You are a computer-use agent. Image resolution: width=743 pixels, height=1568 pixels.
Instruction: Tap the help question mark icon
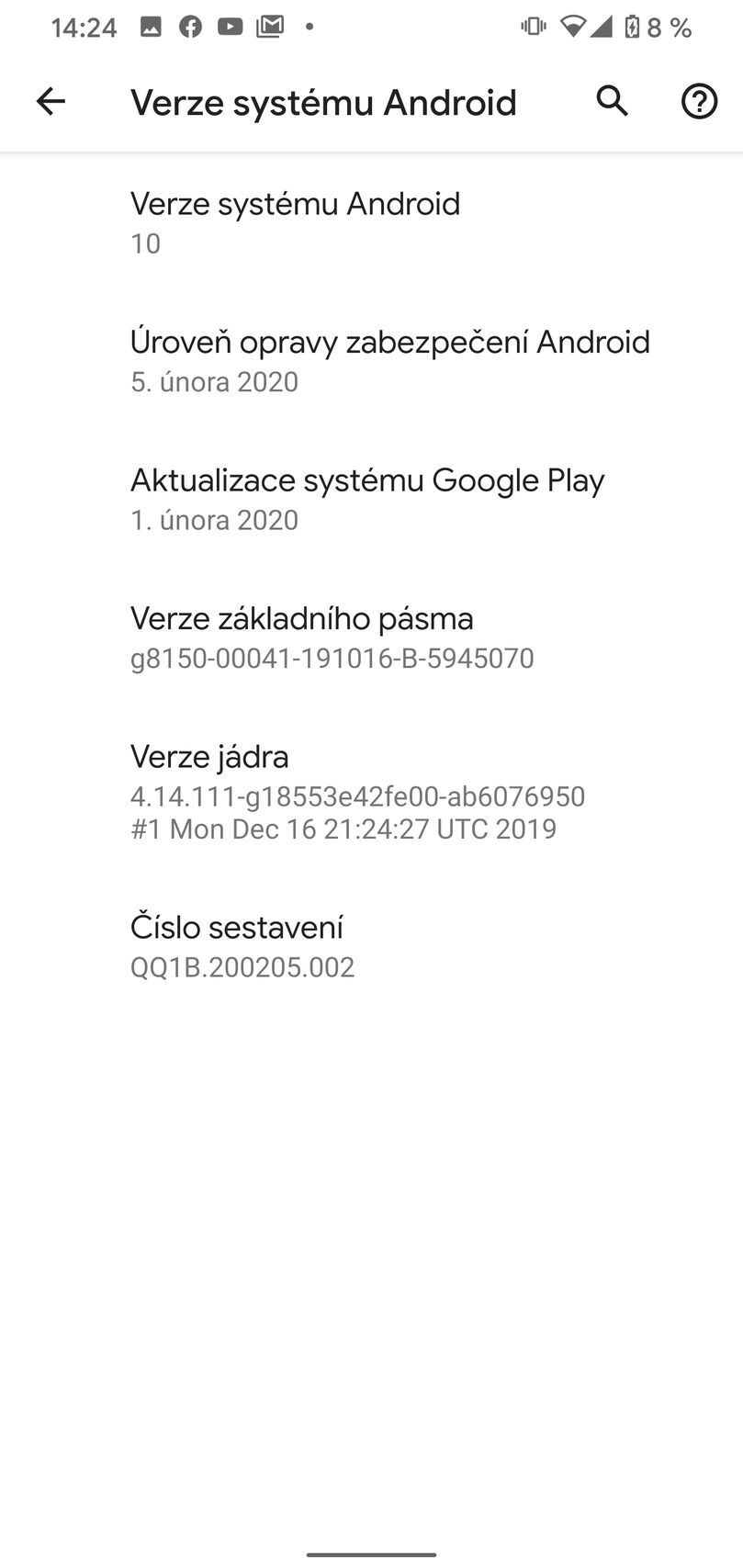coord(698,101)
